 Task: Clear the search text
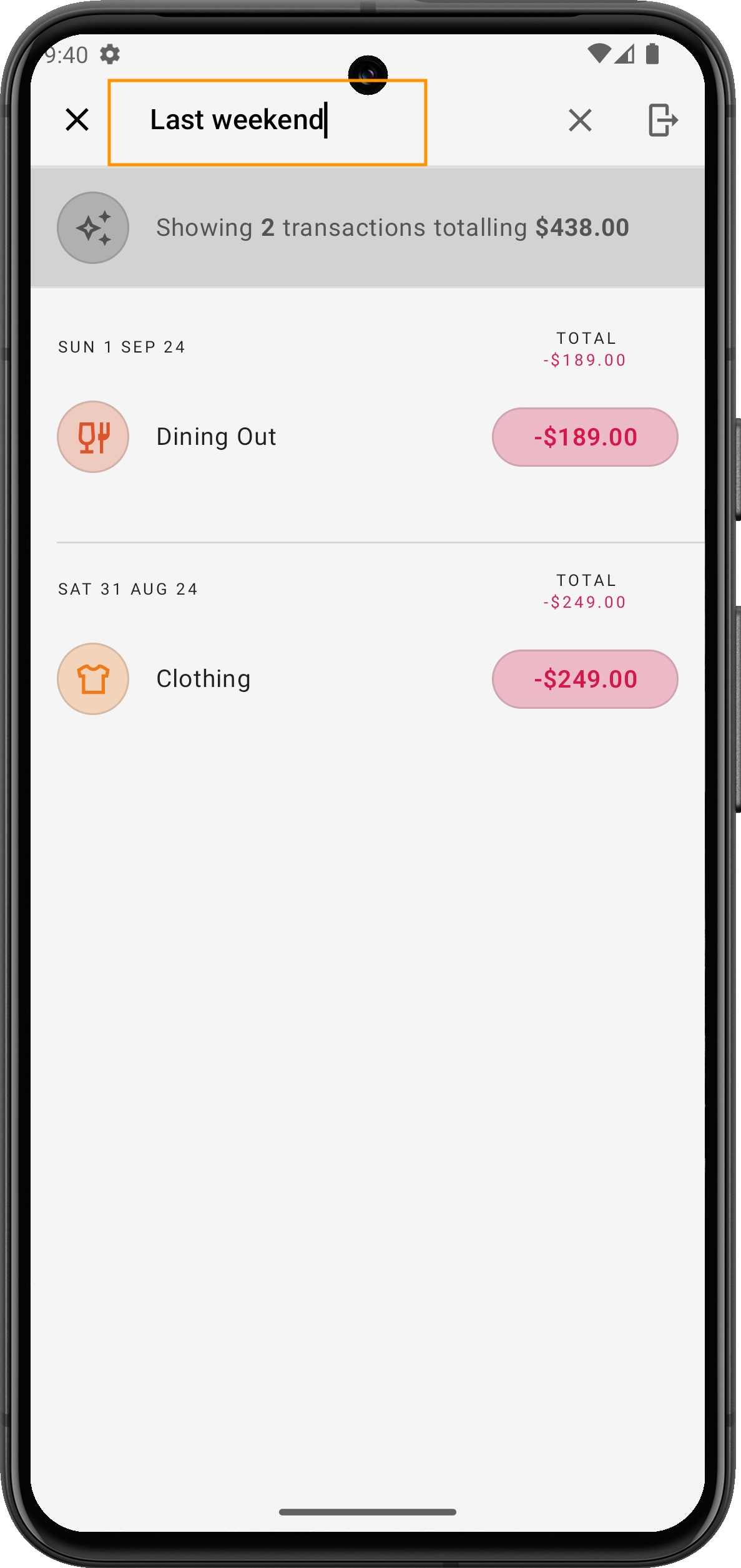[x=580, y=120]
